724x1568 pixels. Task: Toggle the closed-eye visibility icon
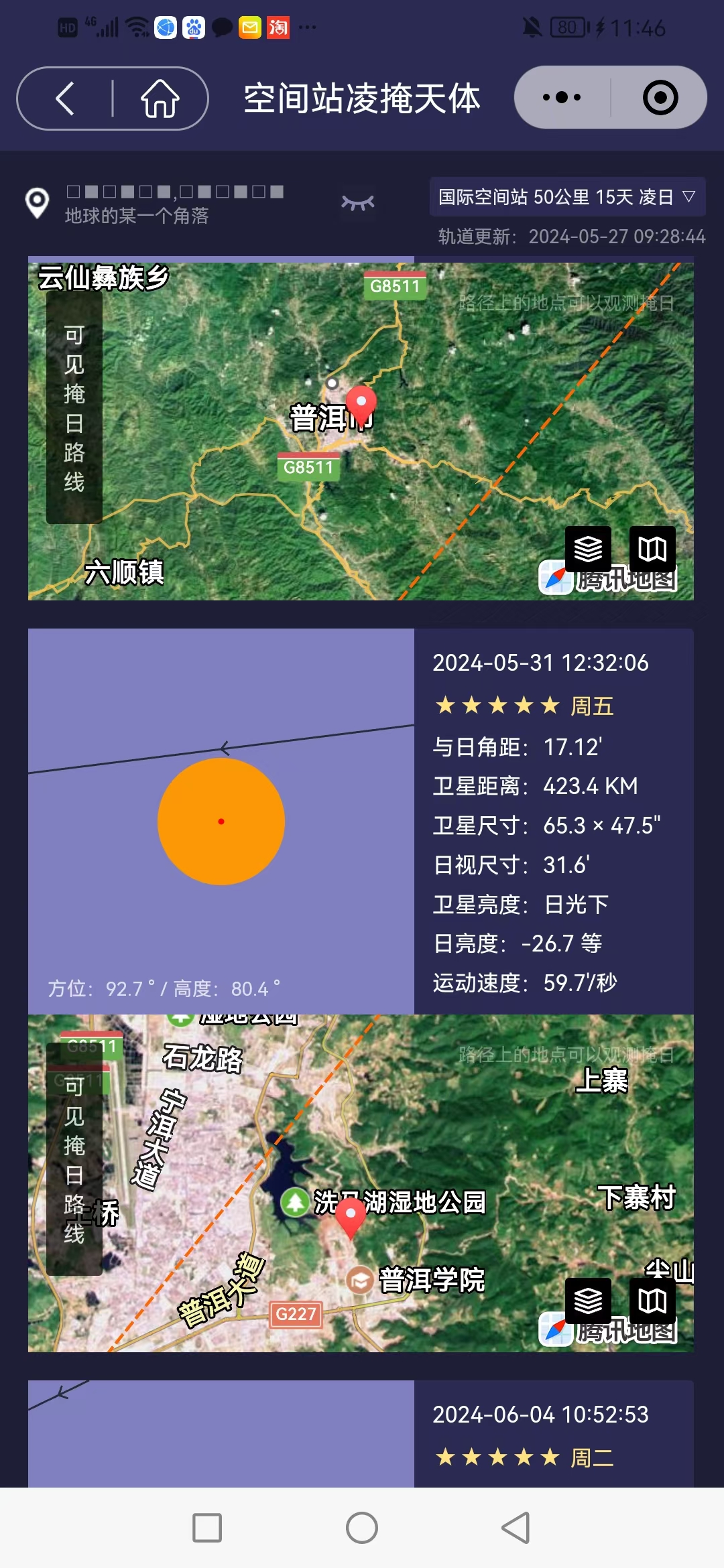358,202
